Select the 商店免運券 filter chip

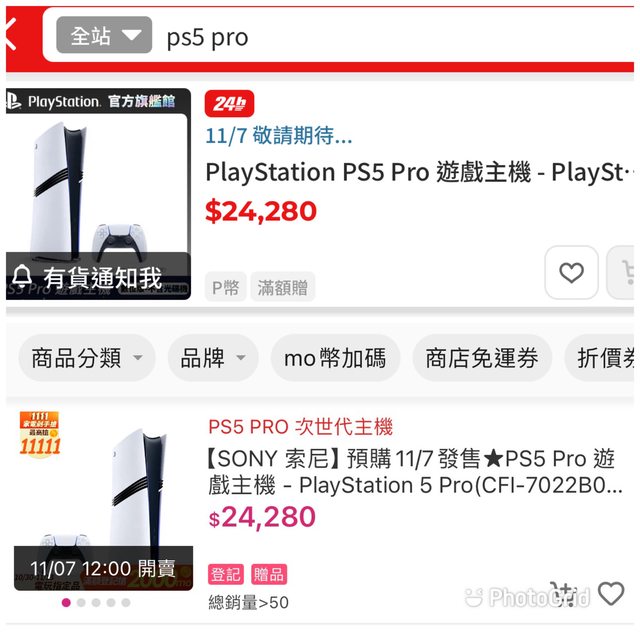click(x=481, y=358)
